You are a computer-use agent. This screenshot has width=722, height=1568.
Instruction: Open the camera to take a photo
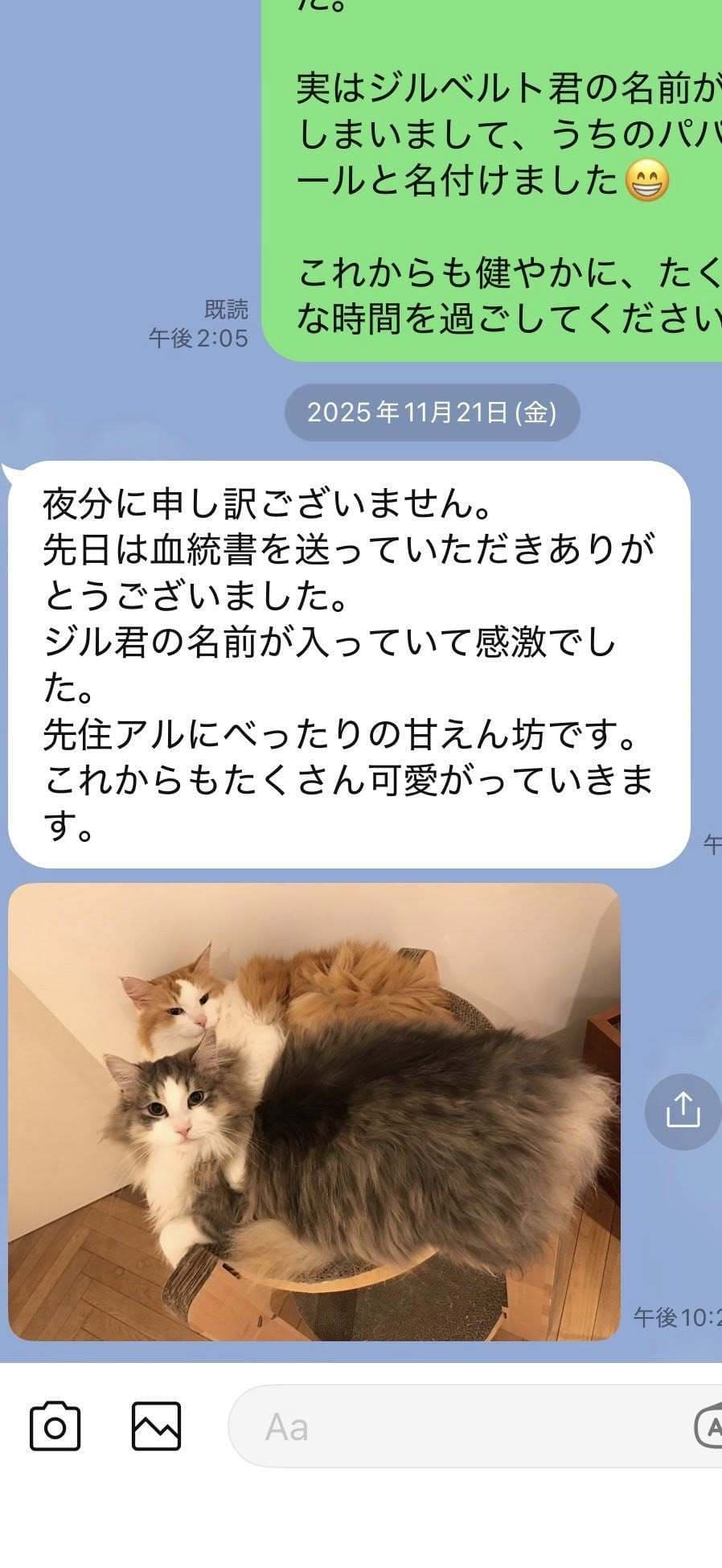pos(55,1426)
